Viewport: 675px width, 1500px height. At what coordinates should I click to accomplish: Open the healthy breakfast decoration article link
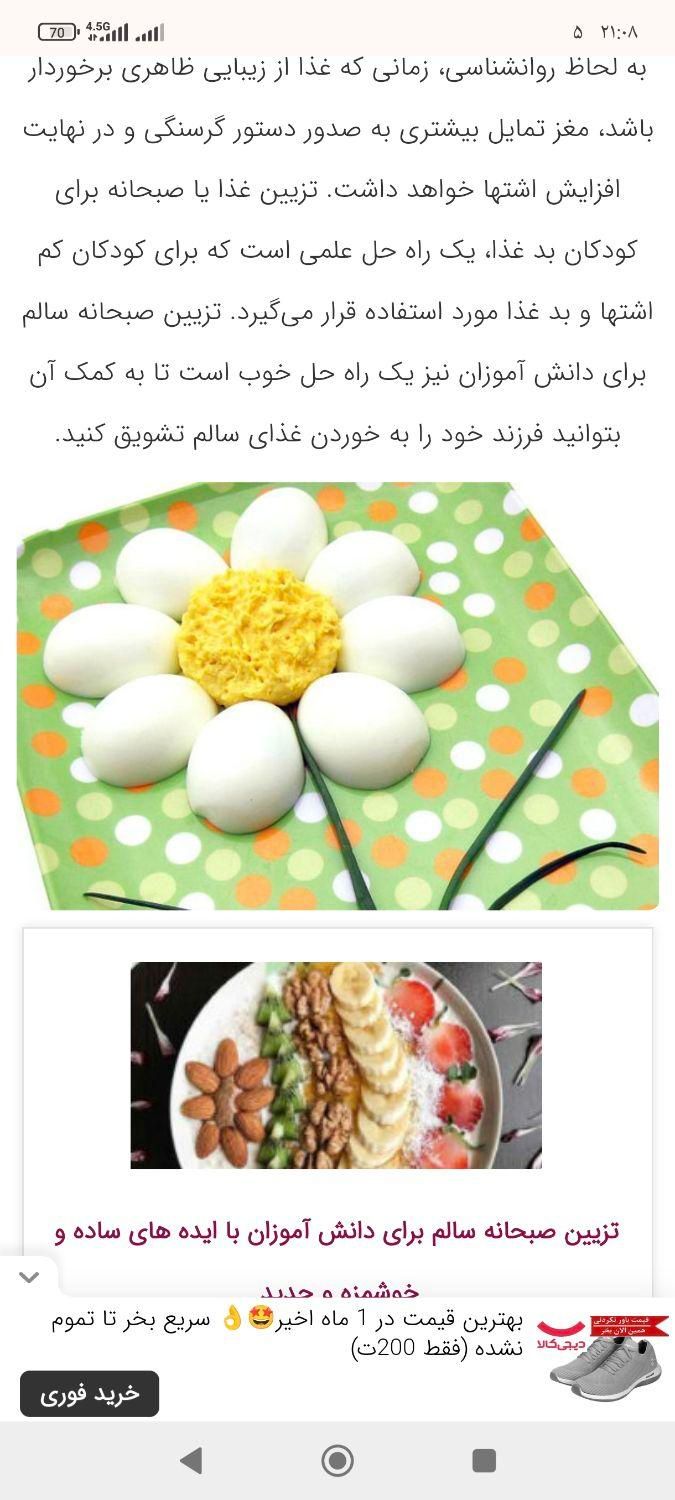(x=336, y=1232)
